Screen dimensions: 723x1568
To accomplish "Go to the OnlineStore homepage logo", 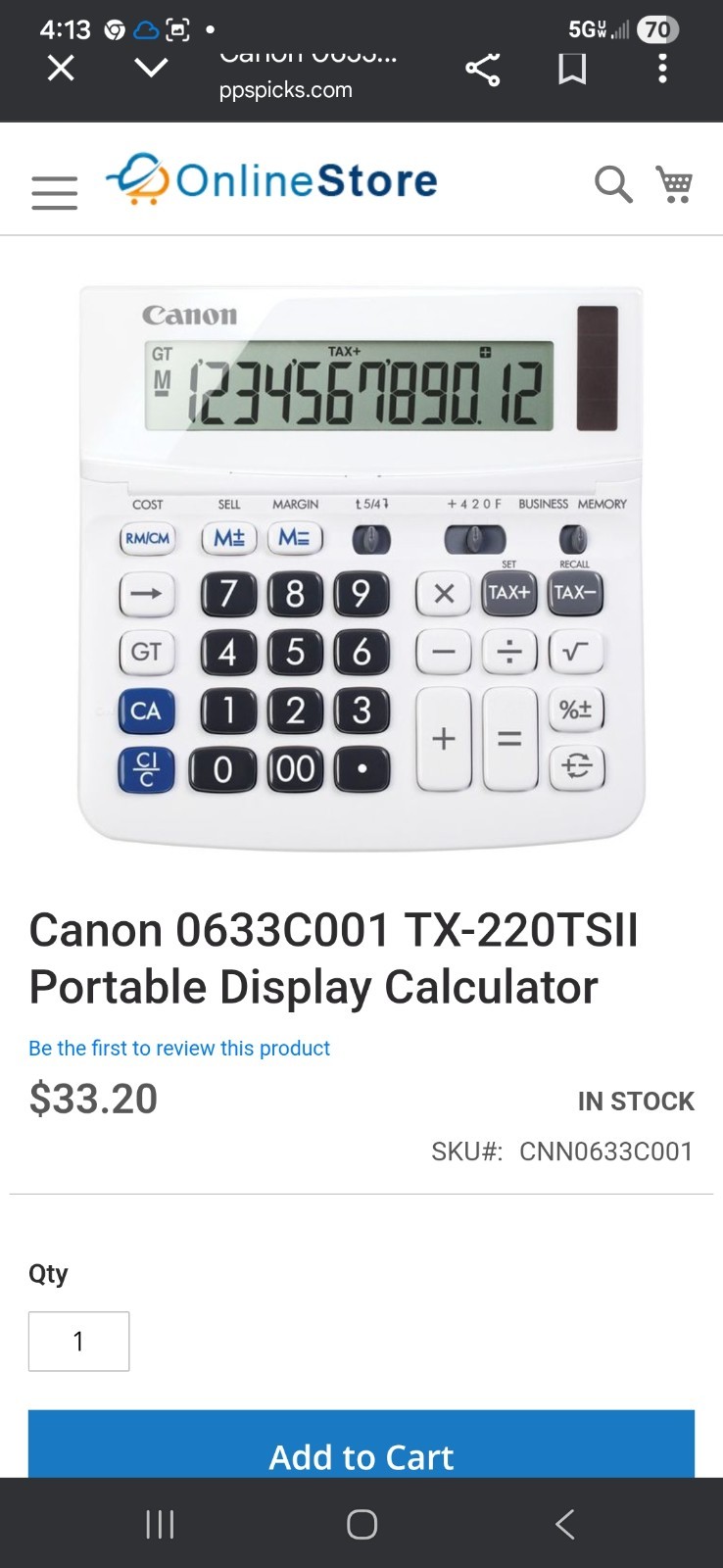I will click(x=272, y=180).
